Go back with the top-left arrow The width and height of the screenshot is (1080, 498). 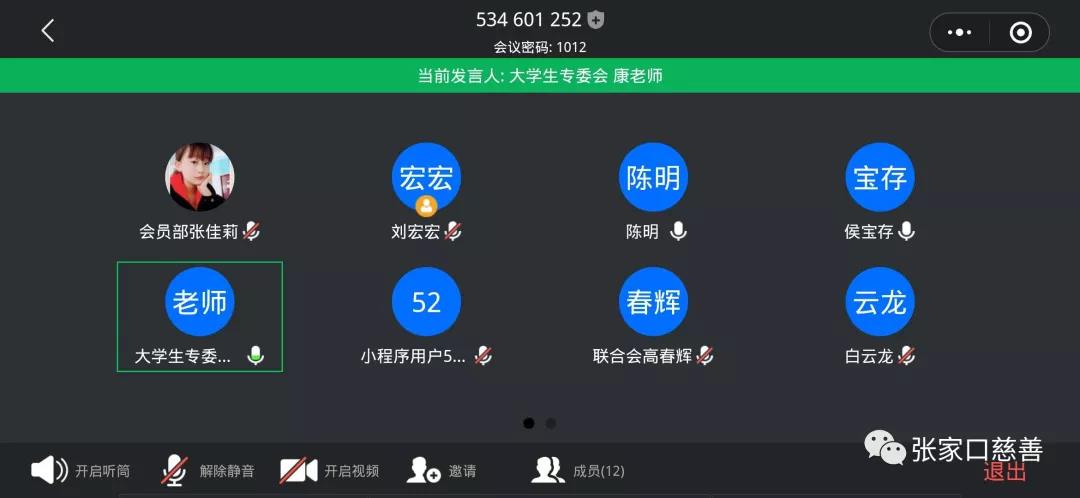tap(47, 31)
